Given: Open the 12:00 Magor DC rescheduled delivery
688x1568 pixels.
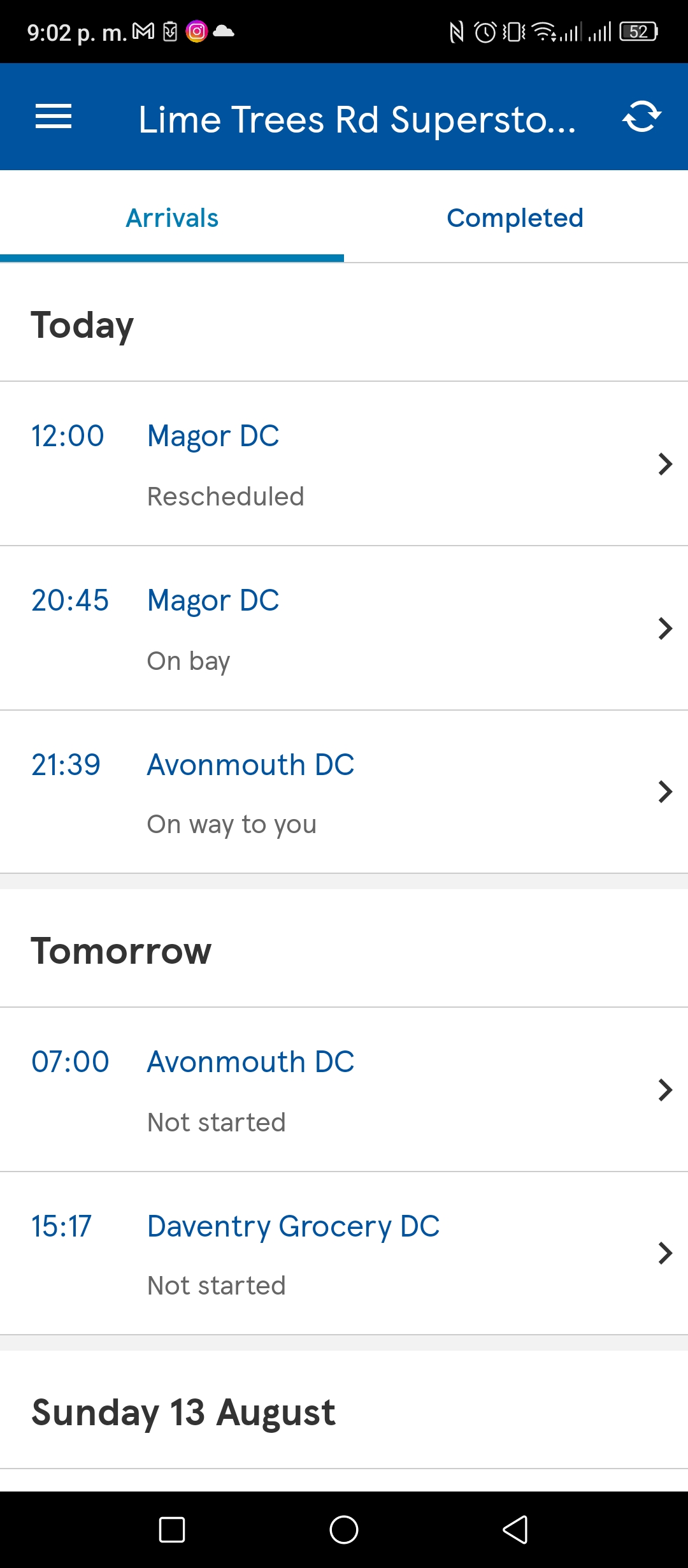Looking at the screenshot, I should tap(344, 464).
